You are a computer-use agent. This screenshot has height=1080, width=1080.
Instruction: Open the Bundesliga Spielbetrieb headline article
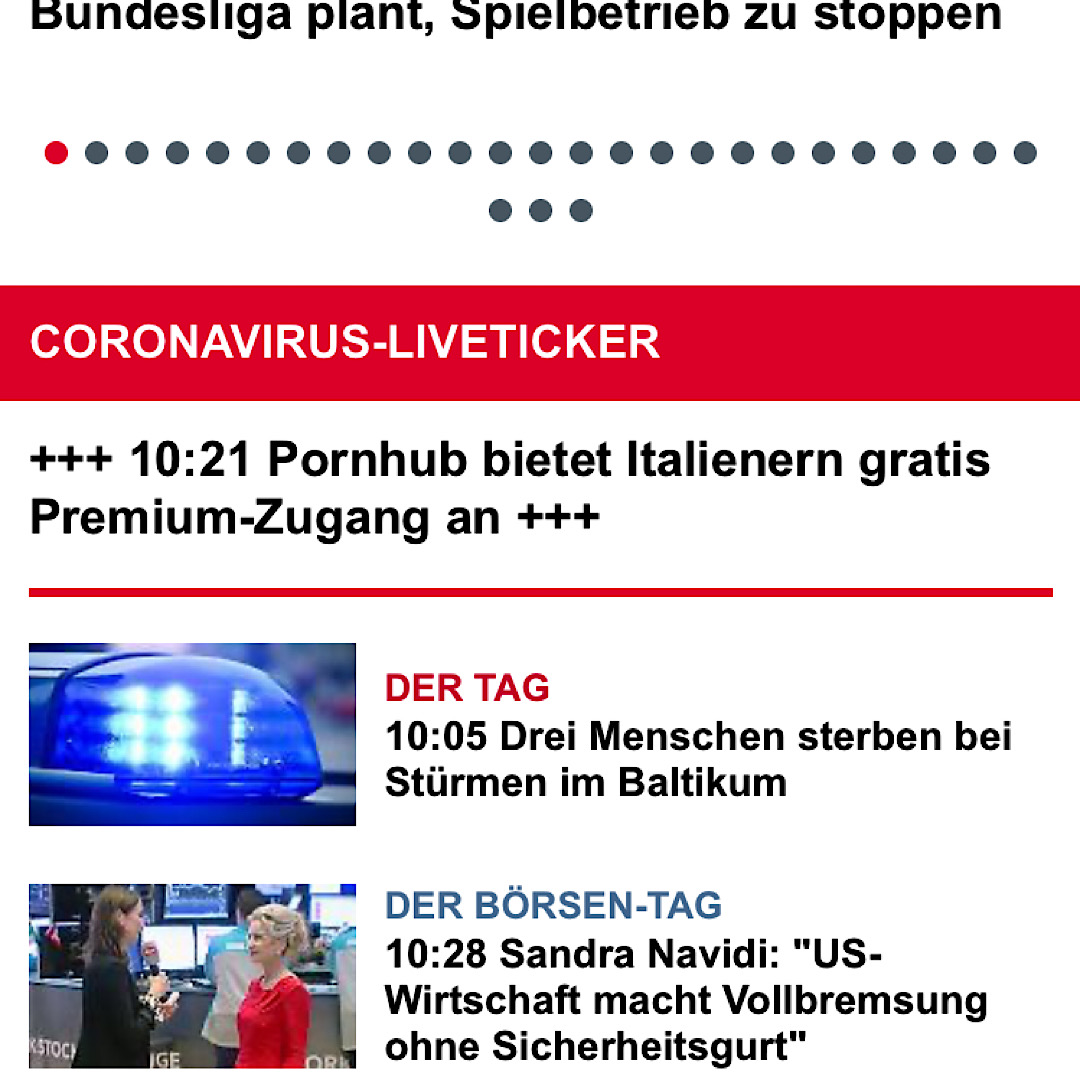(516, 17)
